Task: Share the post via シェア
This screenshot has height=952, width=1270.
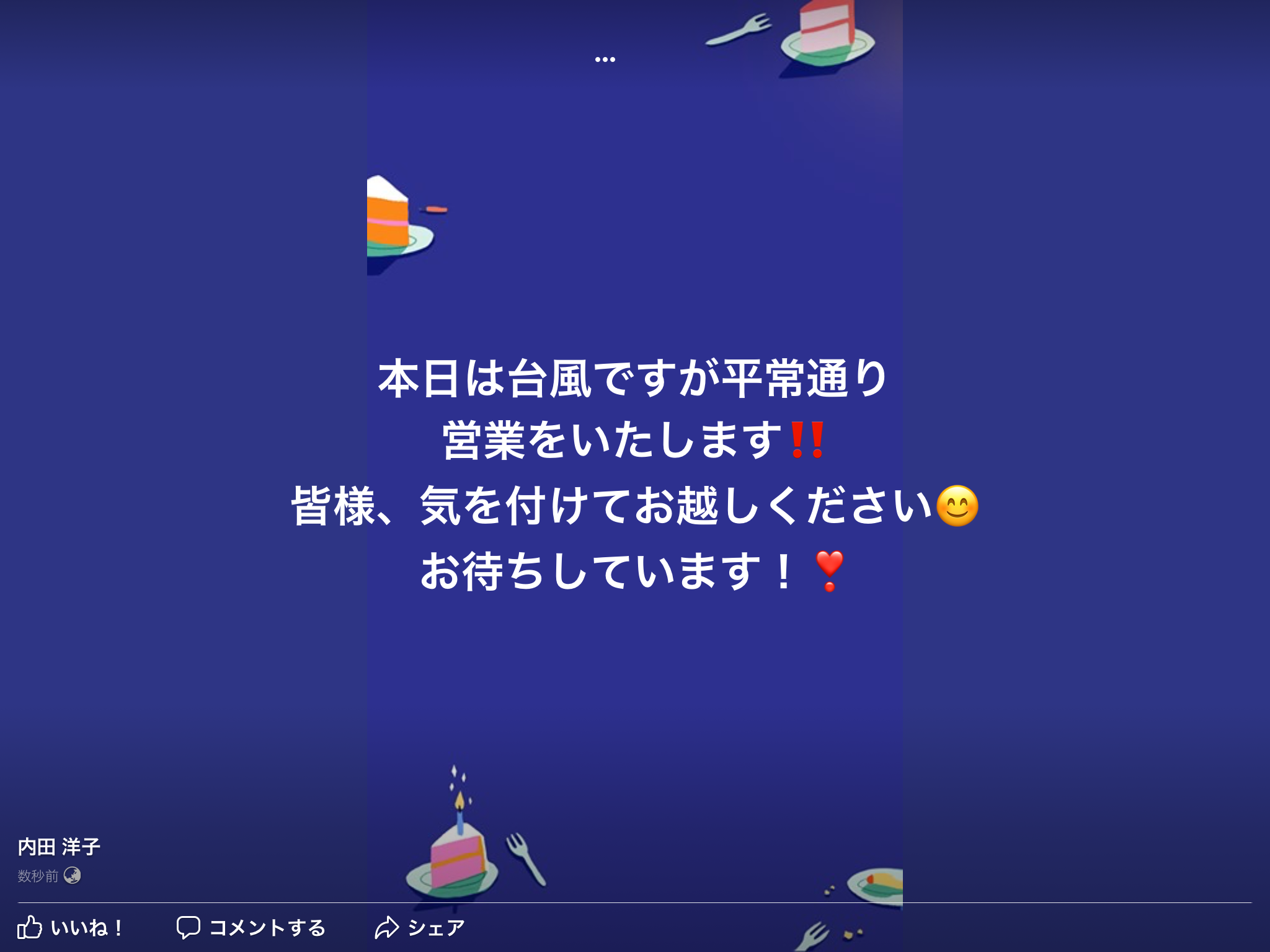Action: [x=420, y=927]
